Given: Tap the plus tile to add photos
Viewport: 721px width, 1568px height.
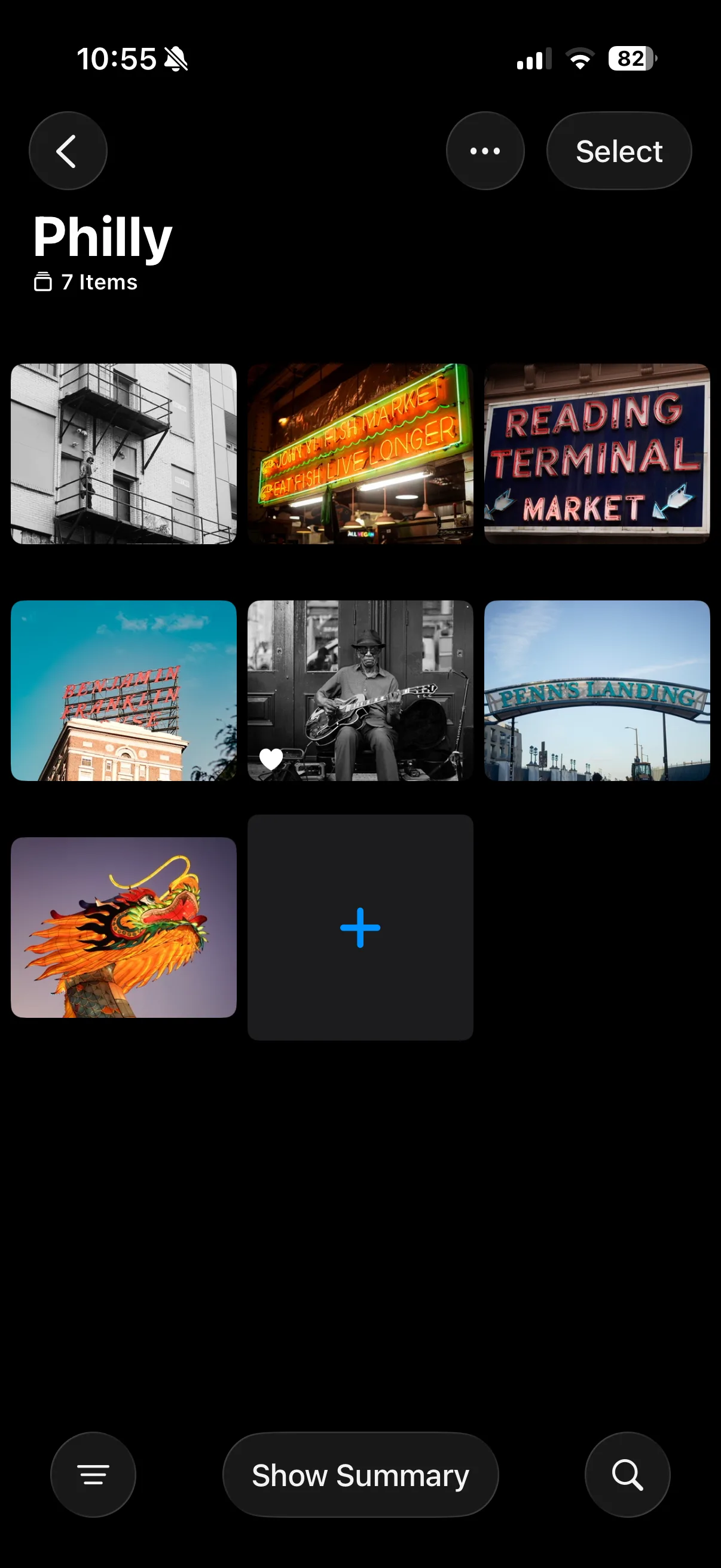Looking at the screenshot, I should click(359, 928).
